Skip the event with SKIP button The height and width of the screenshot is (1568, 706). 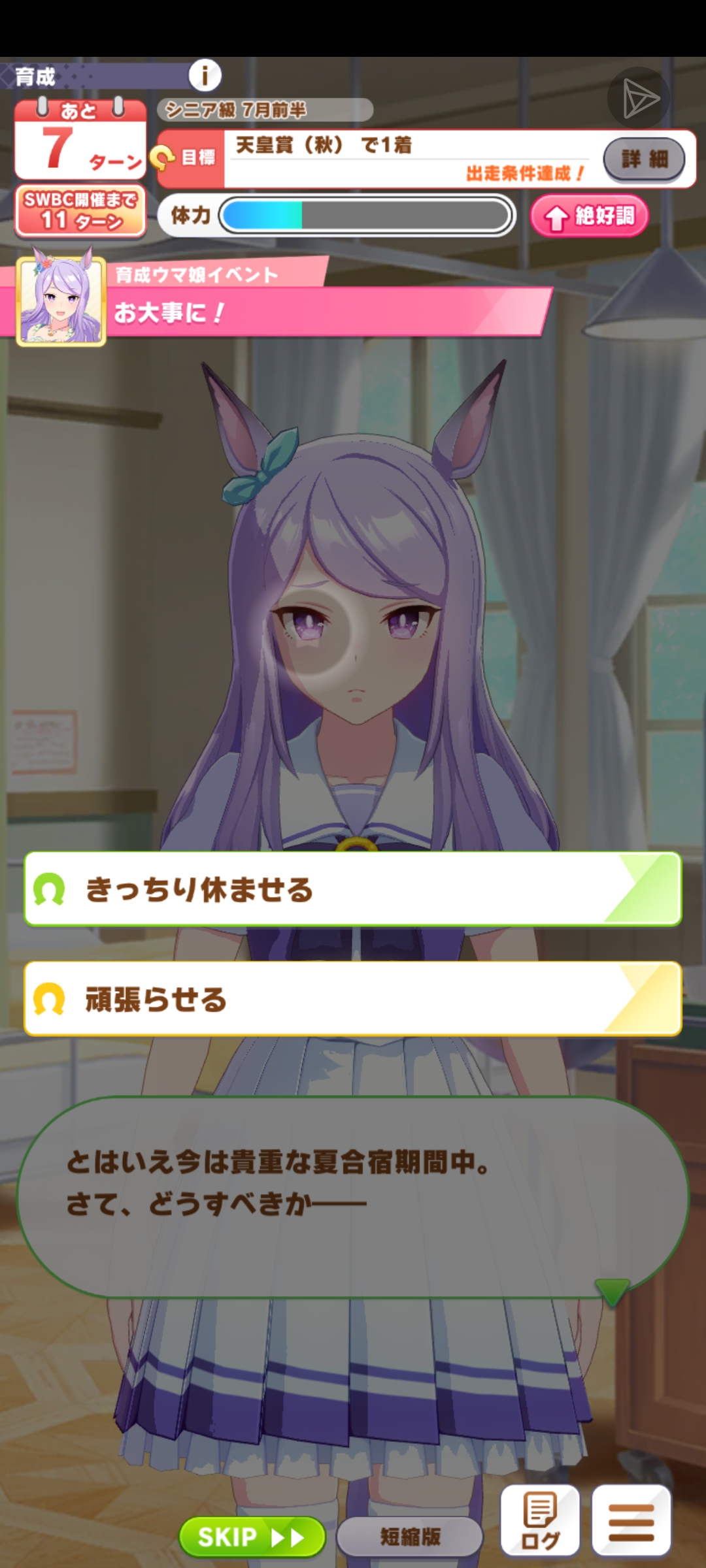click(x=252, y=1537)
